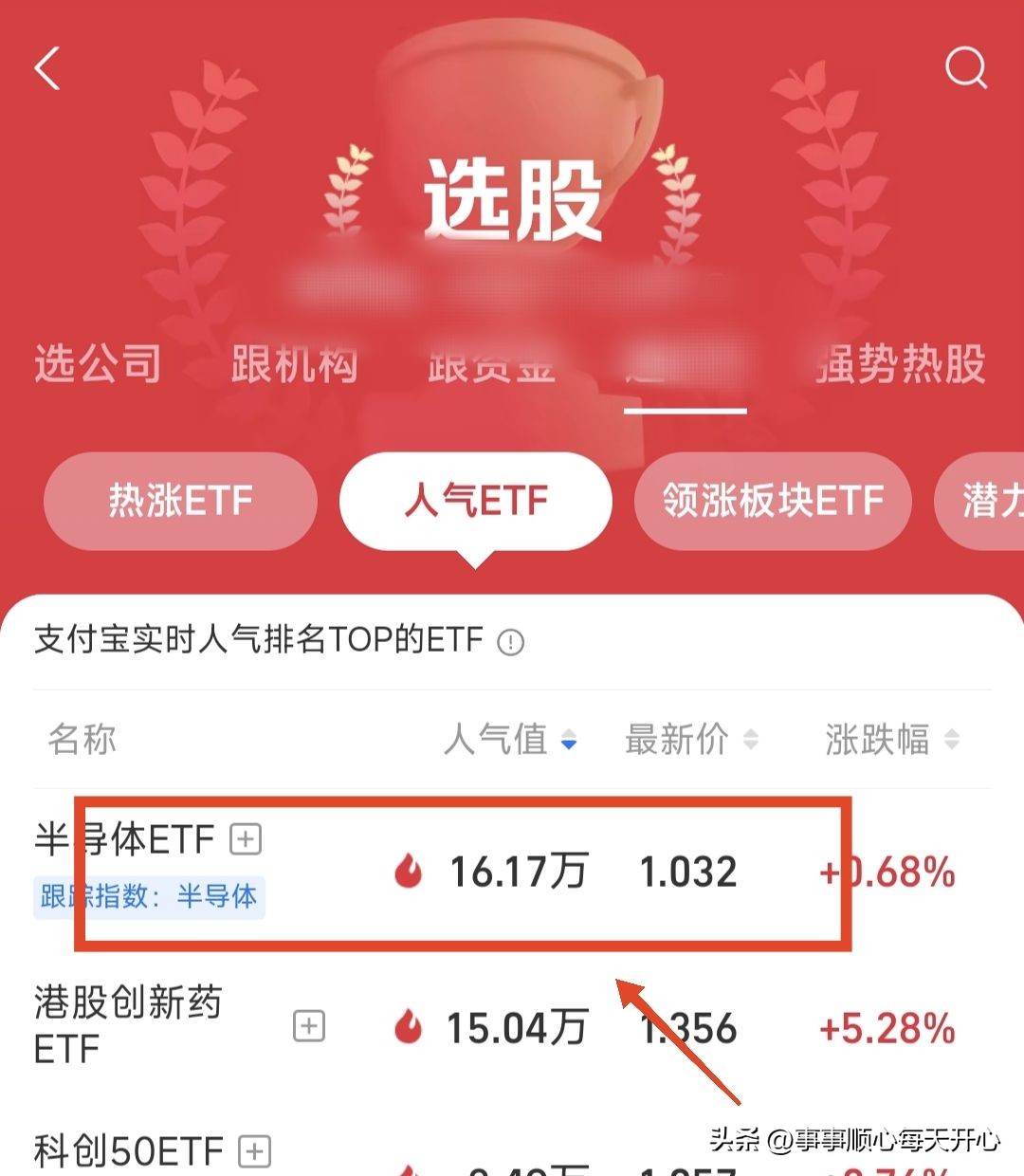The width and height of the screenshot is (1024, 1176).
Task: Open the 跟资金 tab
Action: (489, 365)
